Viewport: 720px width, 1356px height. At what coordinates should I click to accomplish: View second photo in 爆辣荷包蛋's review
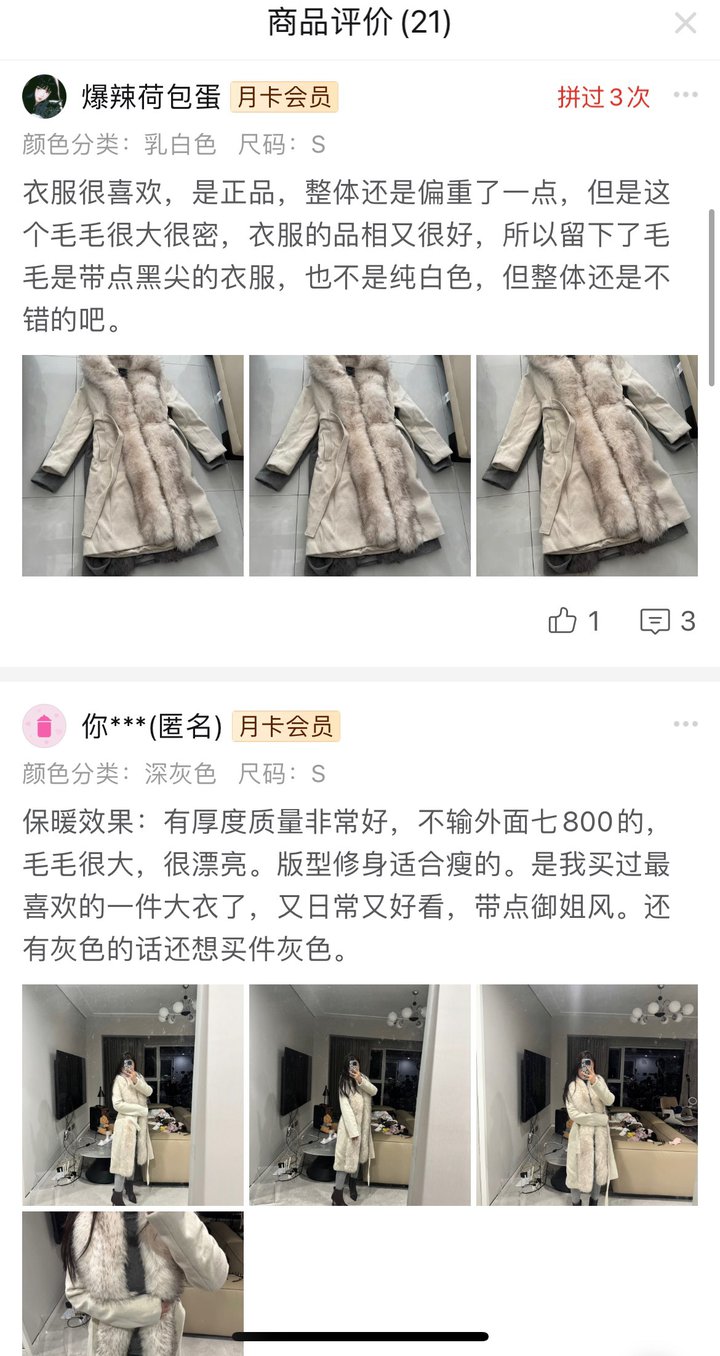(x=359, y=465)
